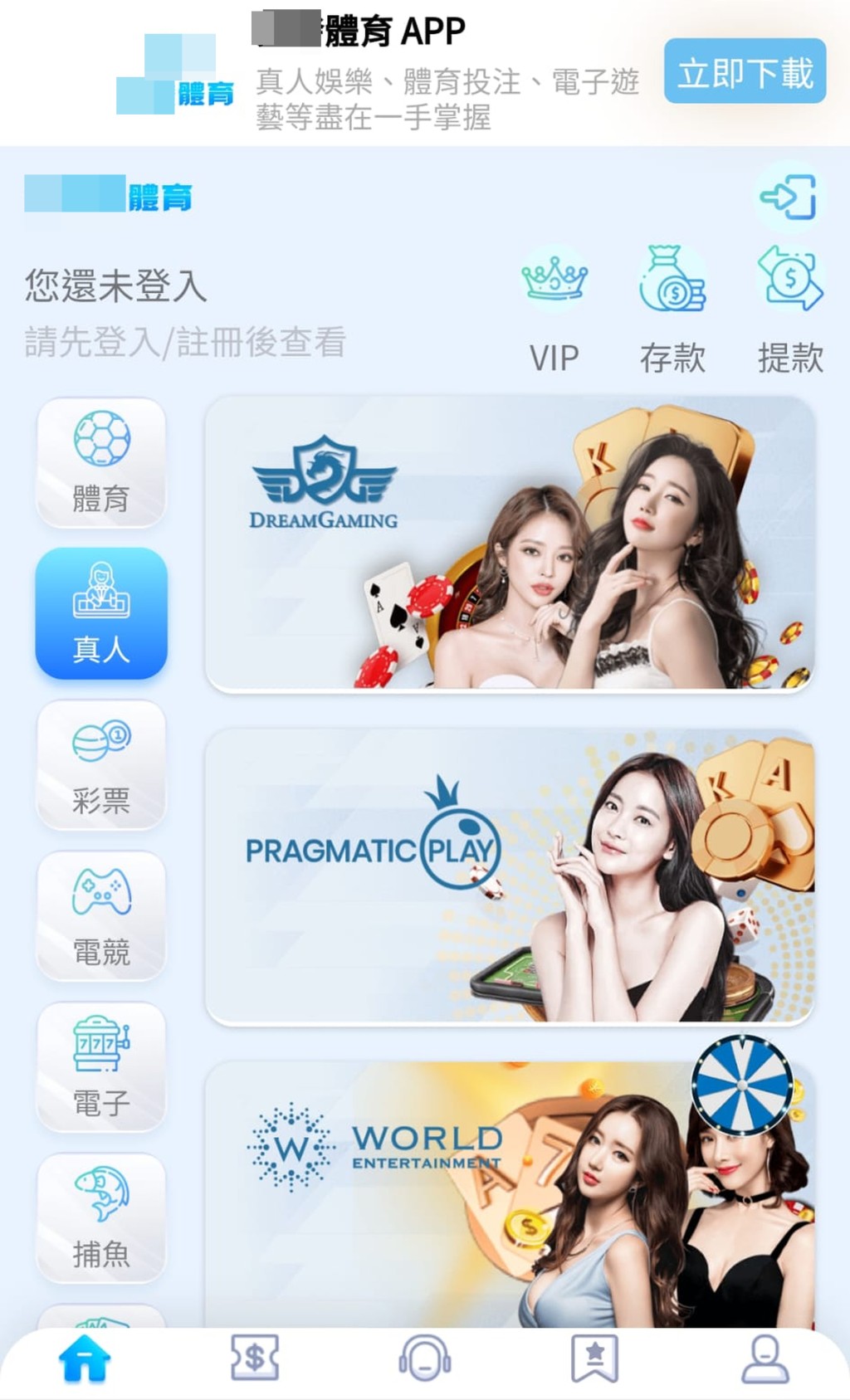This screenshot has height=1400, width=850.
Task: Open the login icon
Action: [789, 197]
